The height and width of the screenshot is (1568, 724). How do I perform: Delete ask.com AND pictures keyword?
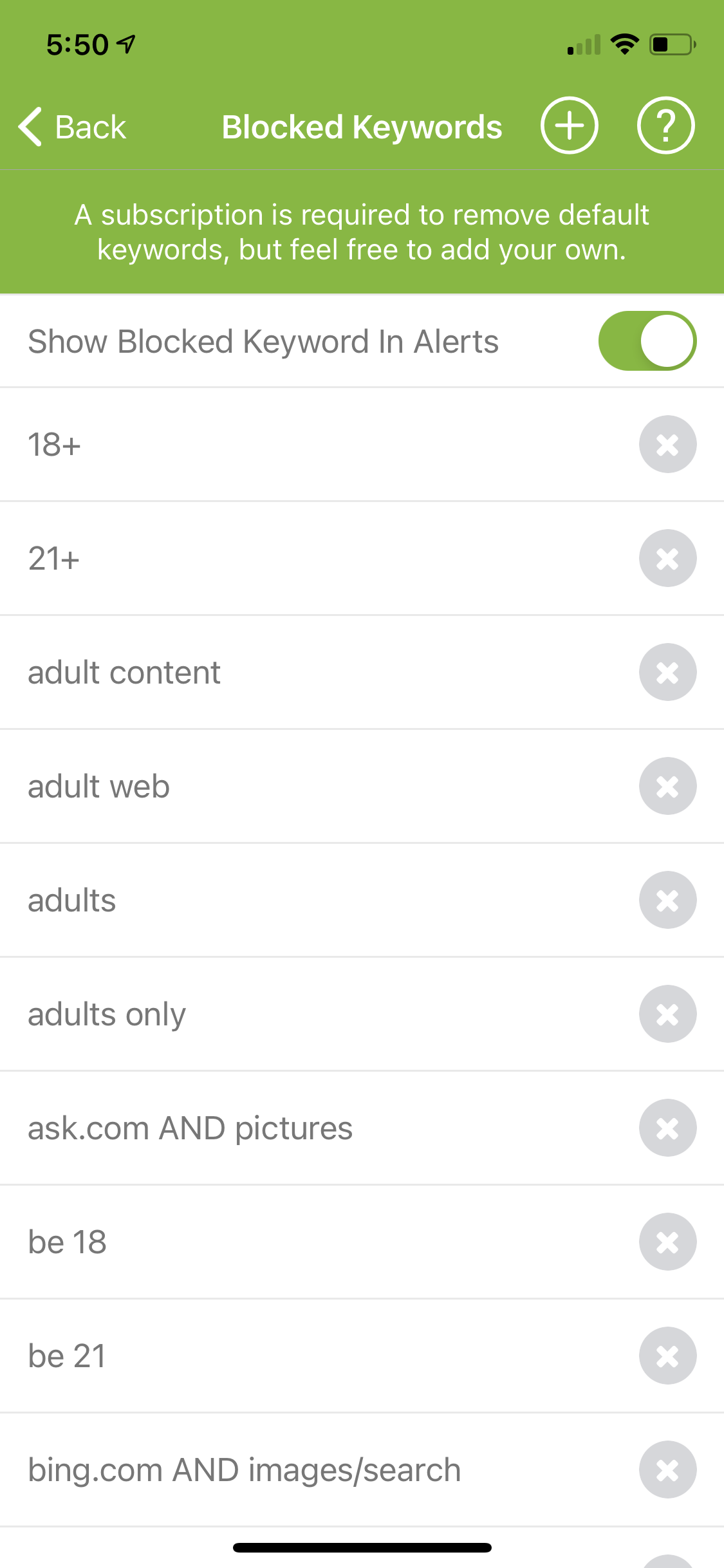(x=668, y=1128)
